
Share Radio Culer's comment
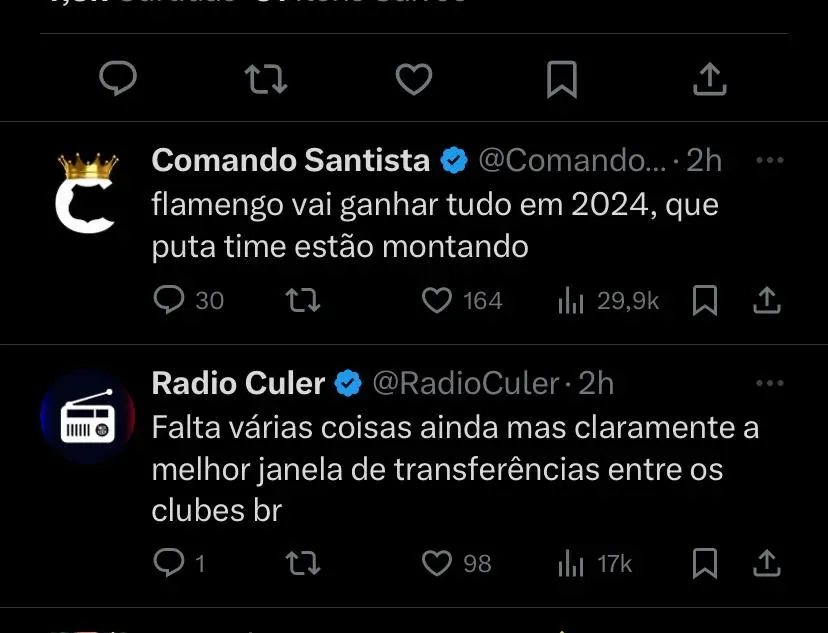766,564
